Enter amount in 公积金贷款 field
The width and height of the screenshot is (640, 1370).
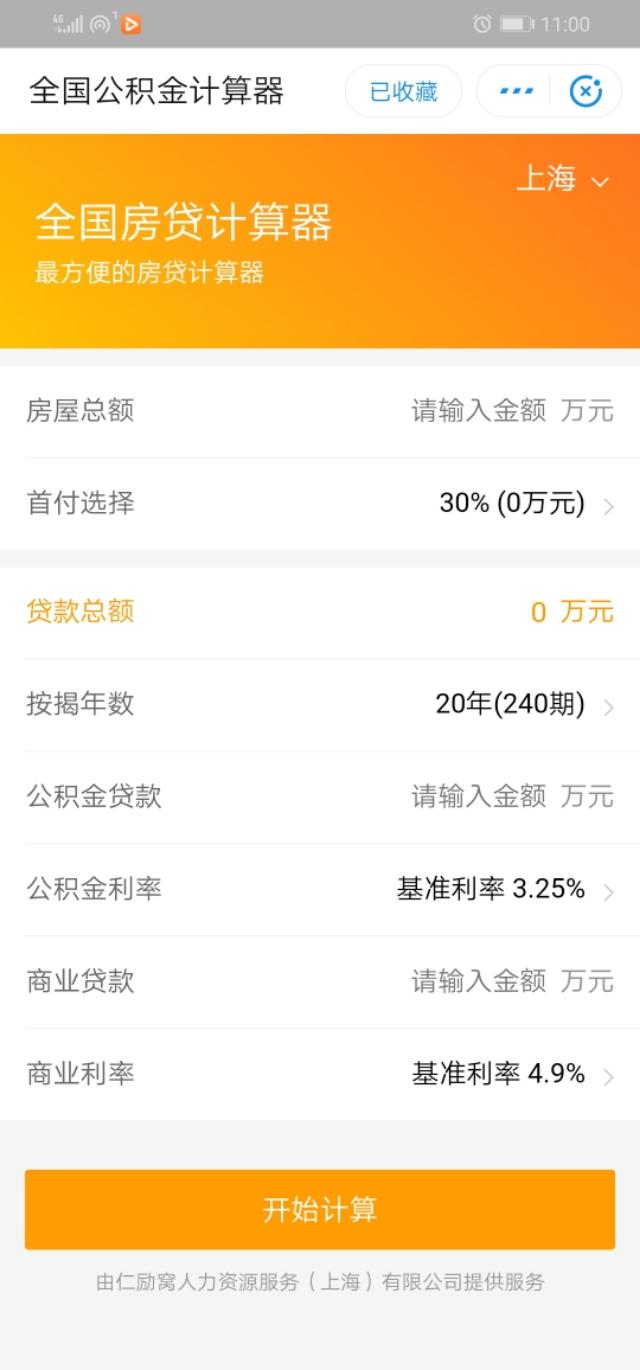coord(320,797)
